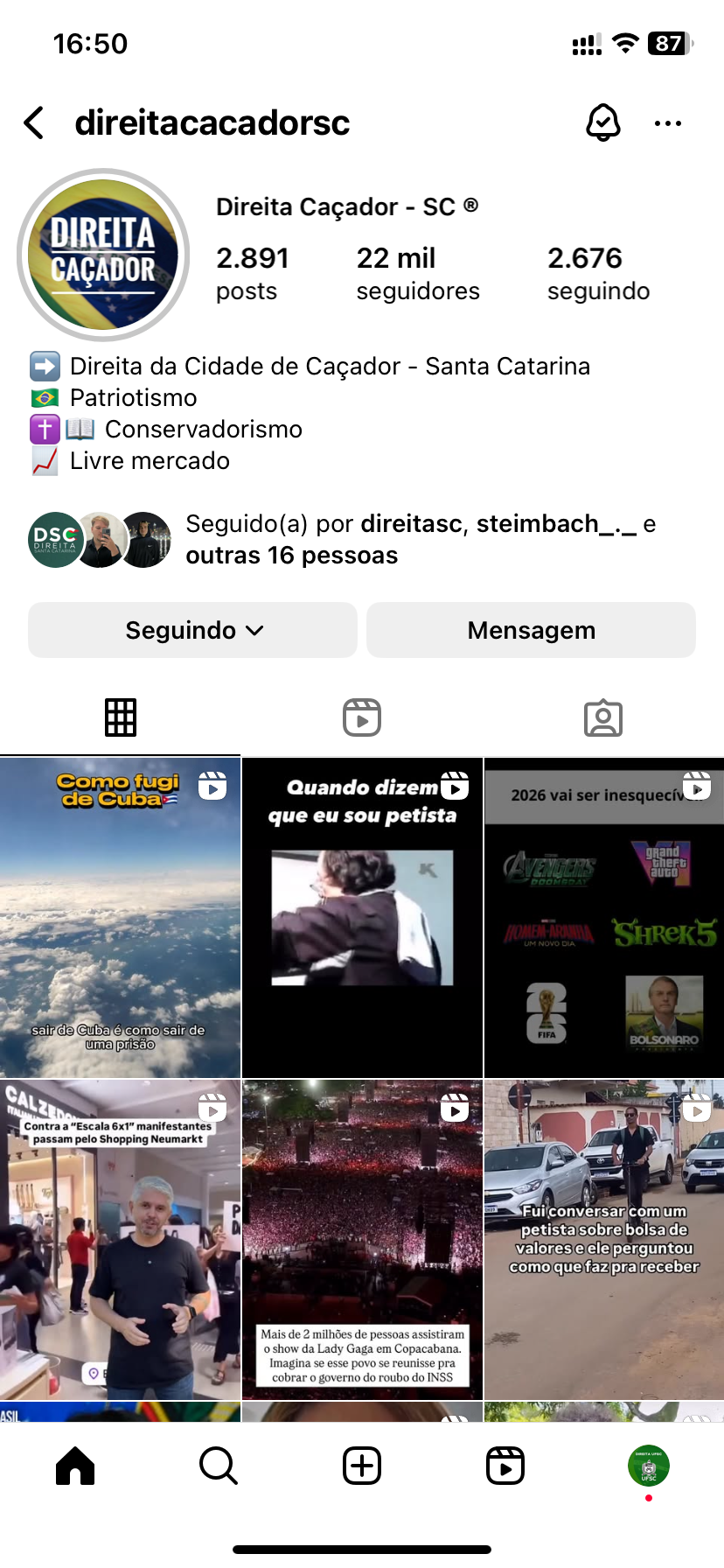The height and width of the screenshot is (1568, 724).
Task: Send a Mensagem to this profile
Action: [531, 630]
